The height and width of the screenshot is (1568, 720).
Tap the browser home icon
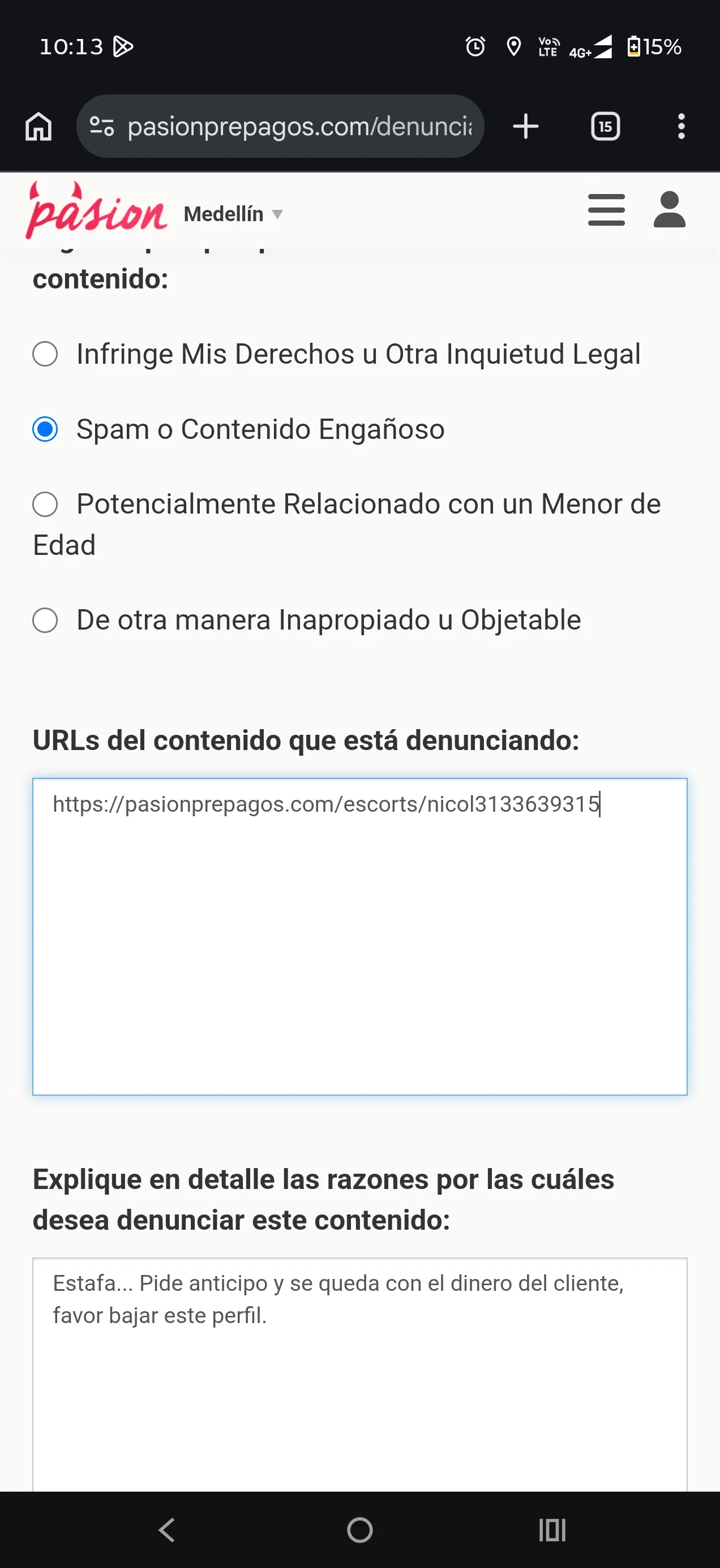38,127
